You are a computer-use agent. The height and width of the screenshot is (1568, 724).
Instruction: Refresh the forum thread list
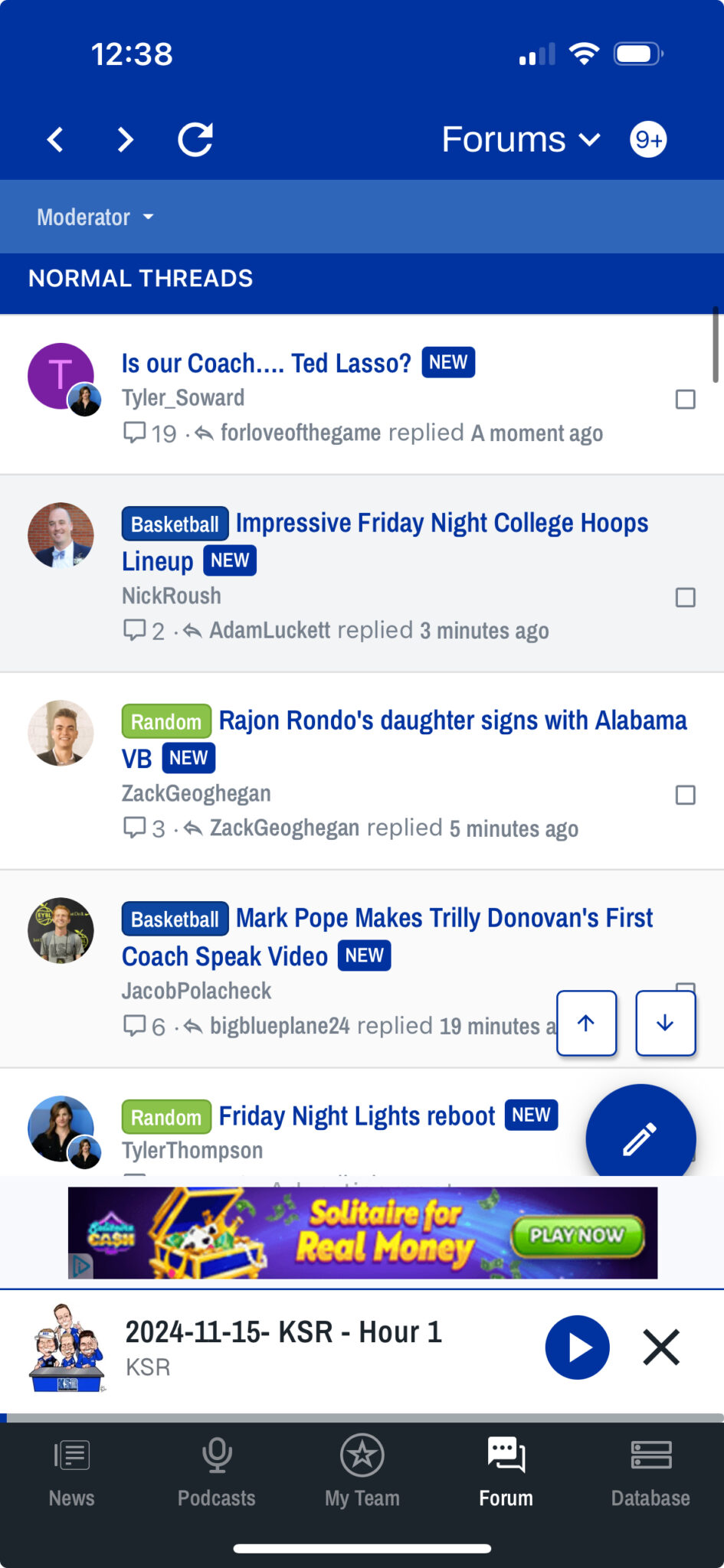[x=195, y=139]
